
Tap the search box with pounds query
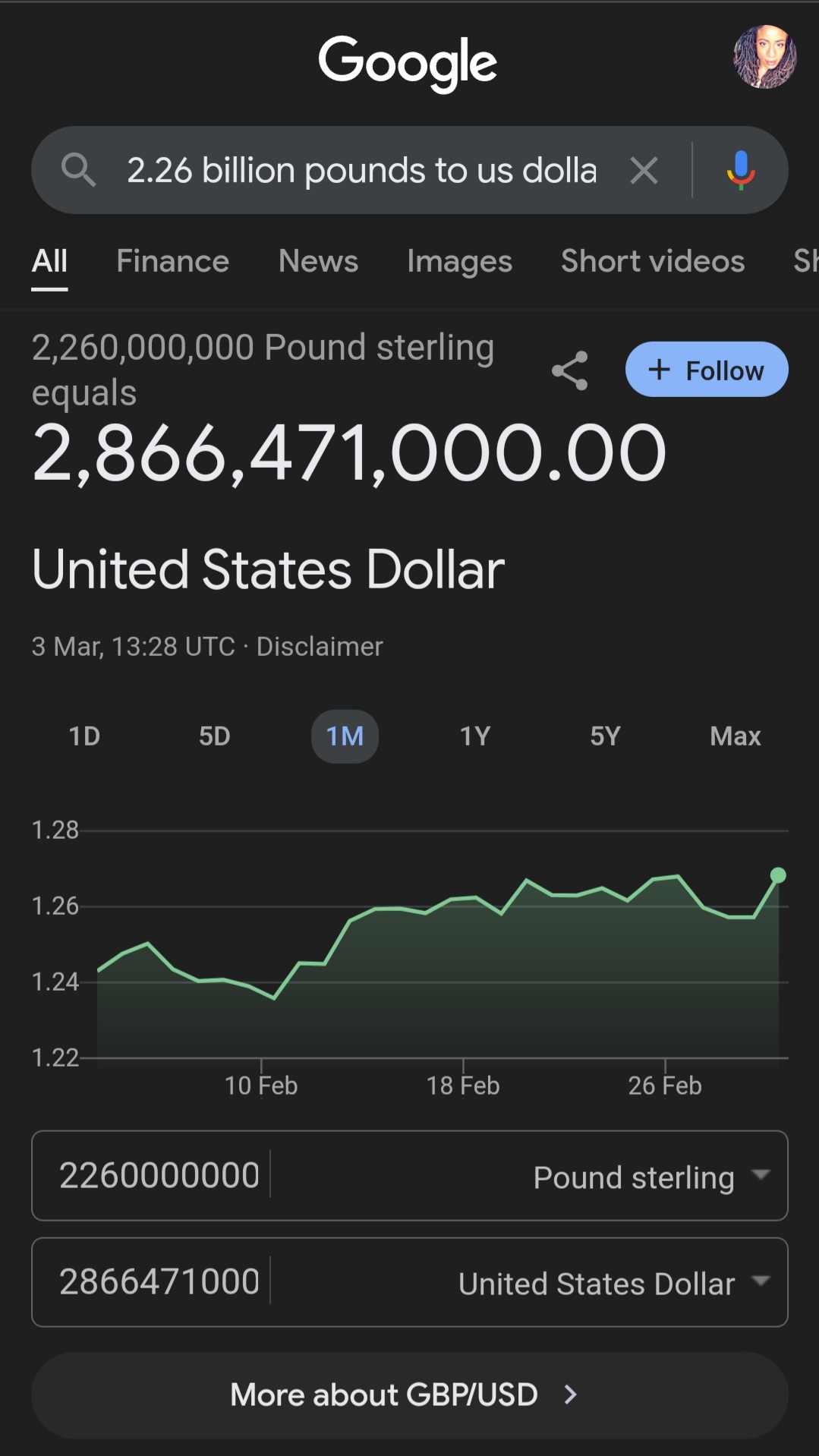click(x=362, y=170)
